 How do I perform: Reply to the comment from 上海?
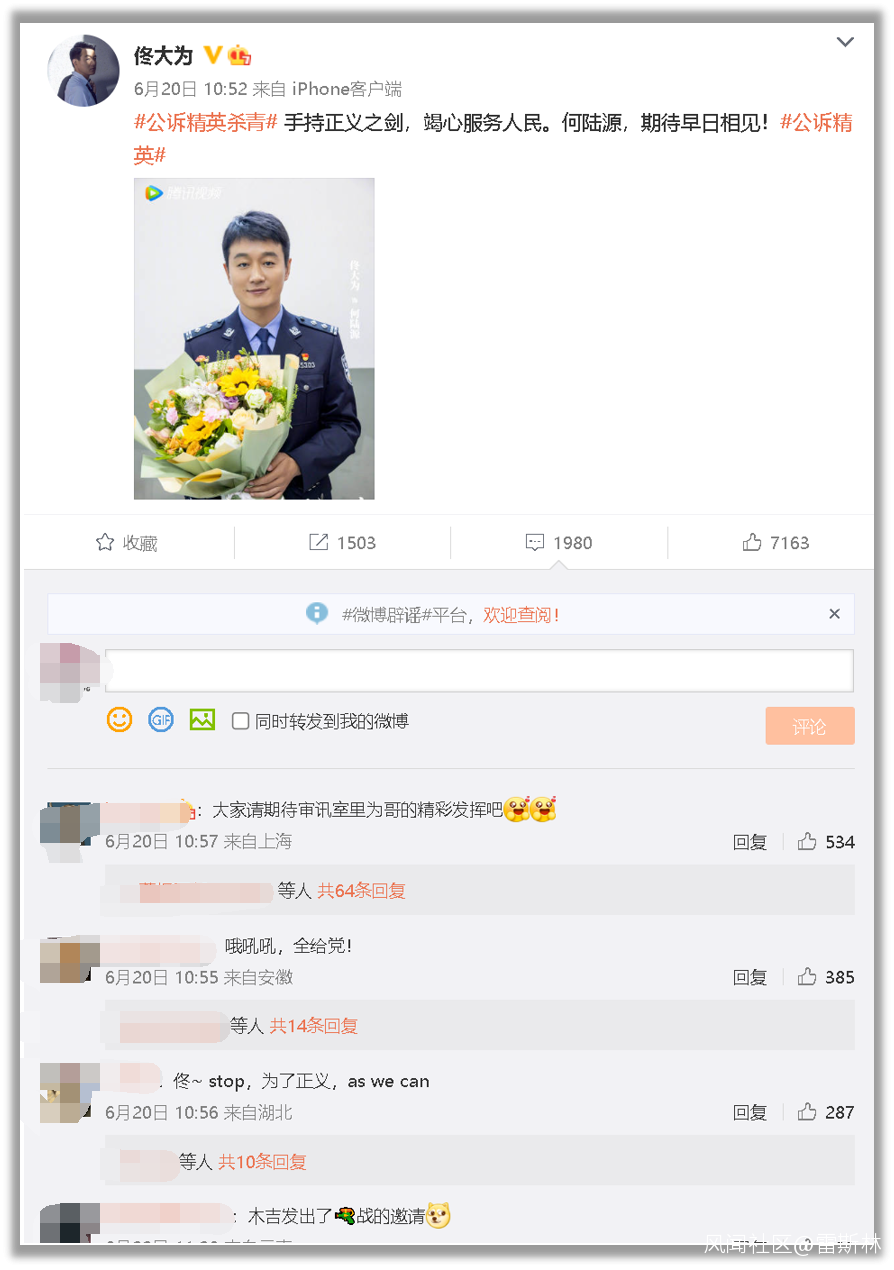(750, 842)
